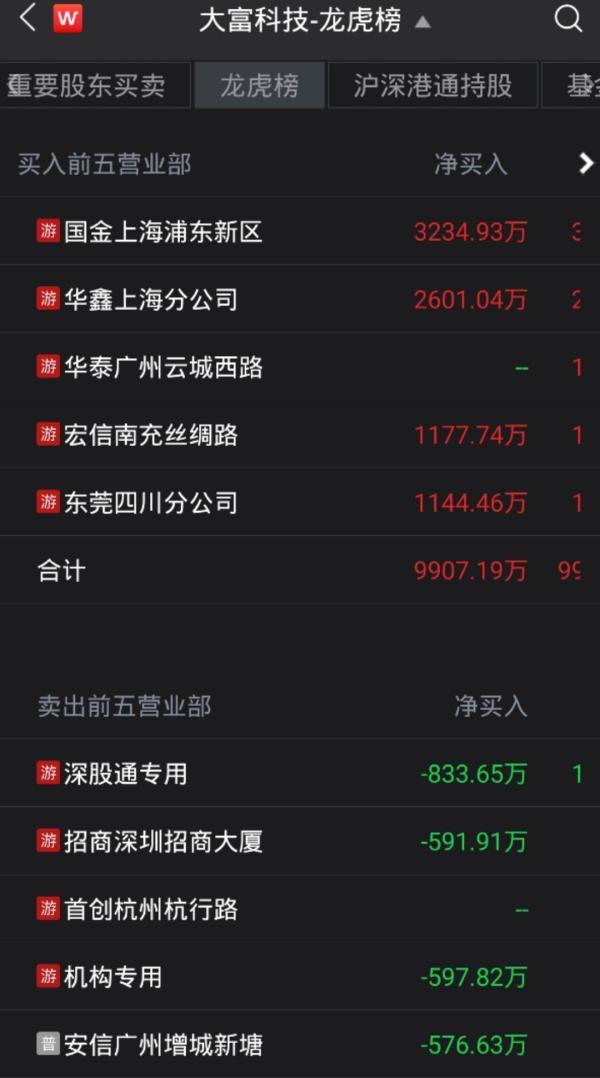Open the 安信广州增城新塘 row
This screenshot has height=1078, width=600.
300,1044
